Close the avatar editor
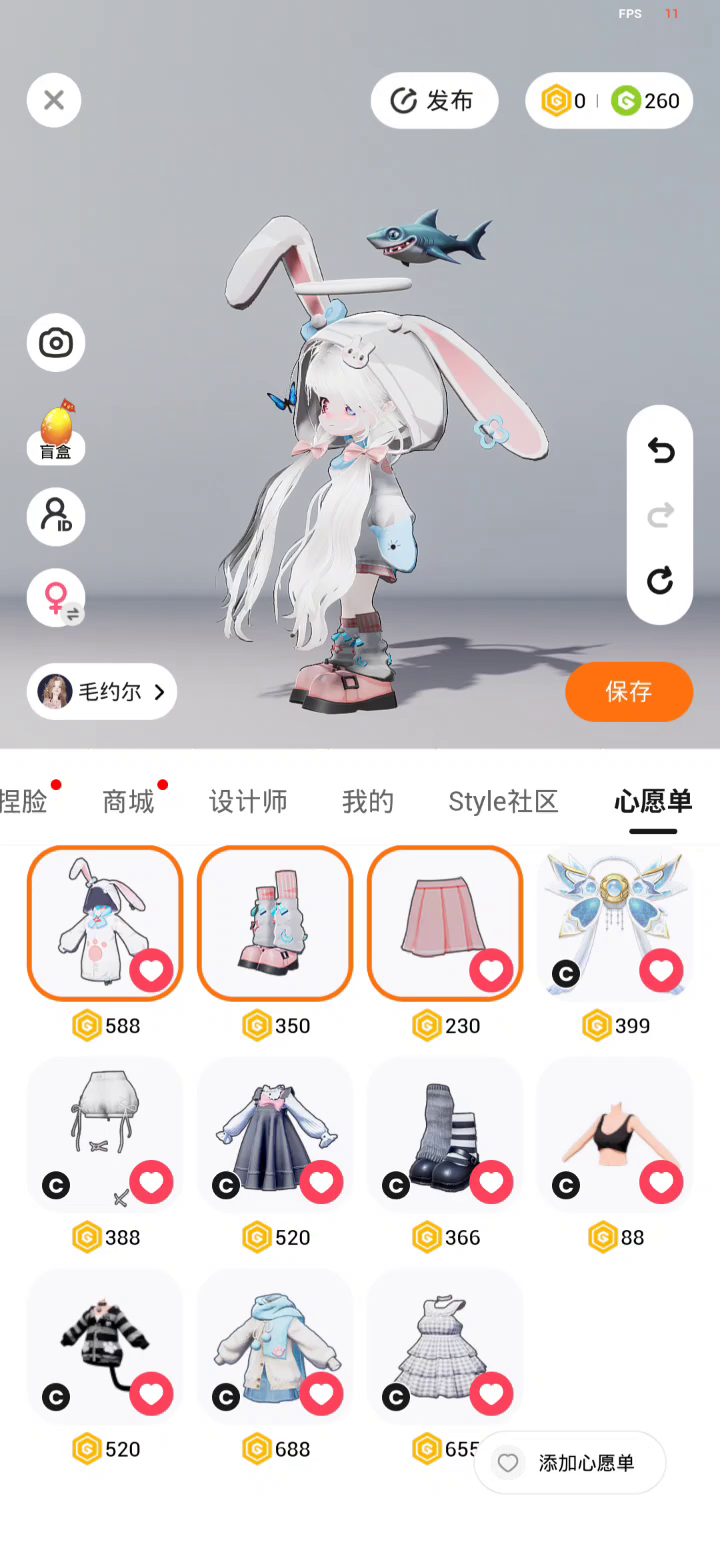720x1560 pixels. pos(54,100)
